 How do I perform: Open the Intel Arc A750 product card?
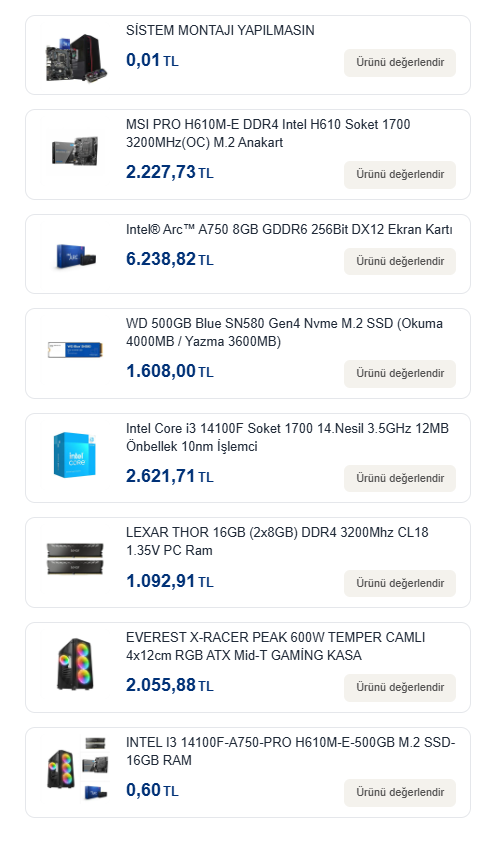pos(248,254)
